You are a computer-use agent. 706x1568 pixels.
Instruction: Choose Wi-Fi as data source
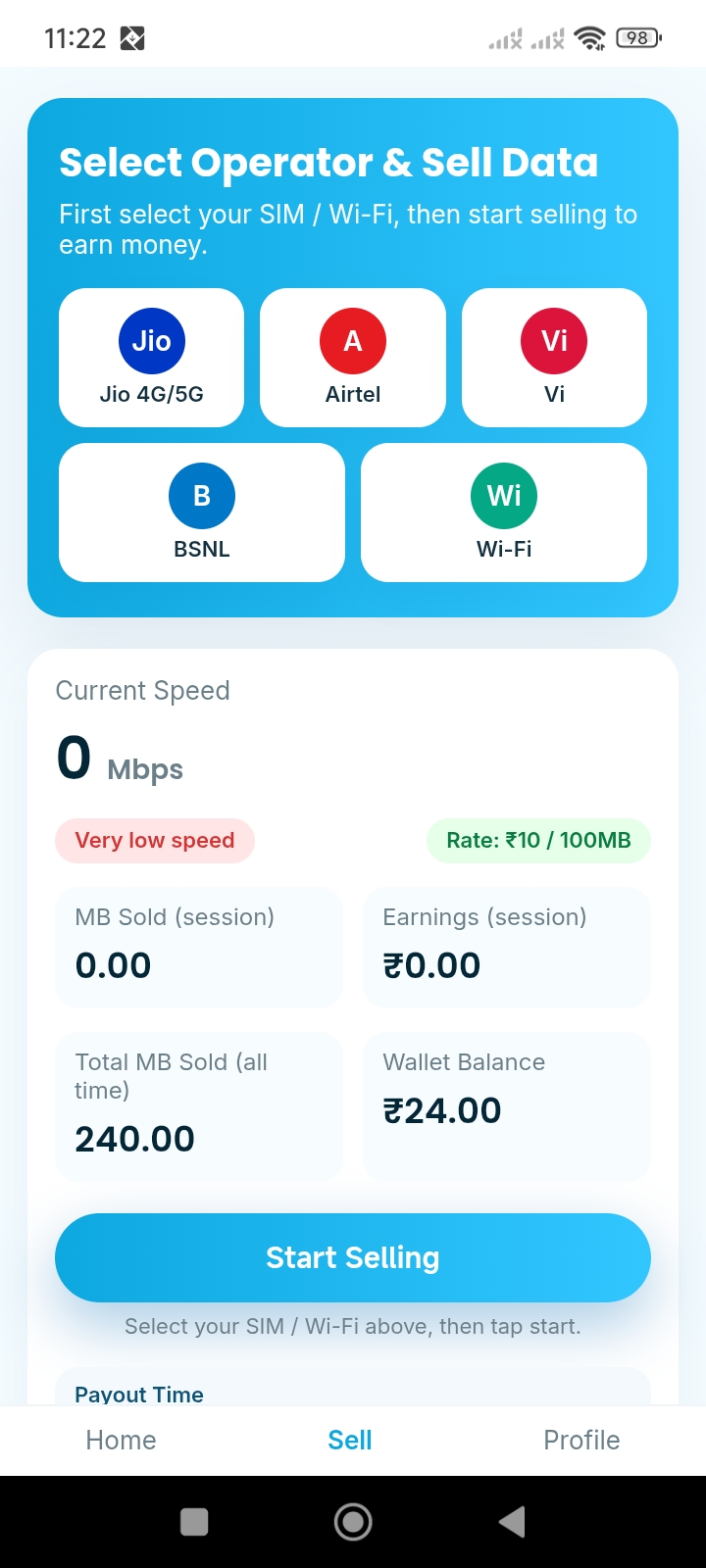coord(504,513)
